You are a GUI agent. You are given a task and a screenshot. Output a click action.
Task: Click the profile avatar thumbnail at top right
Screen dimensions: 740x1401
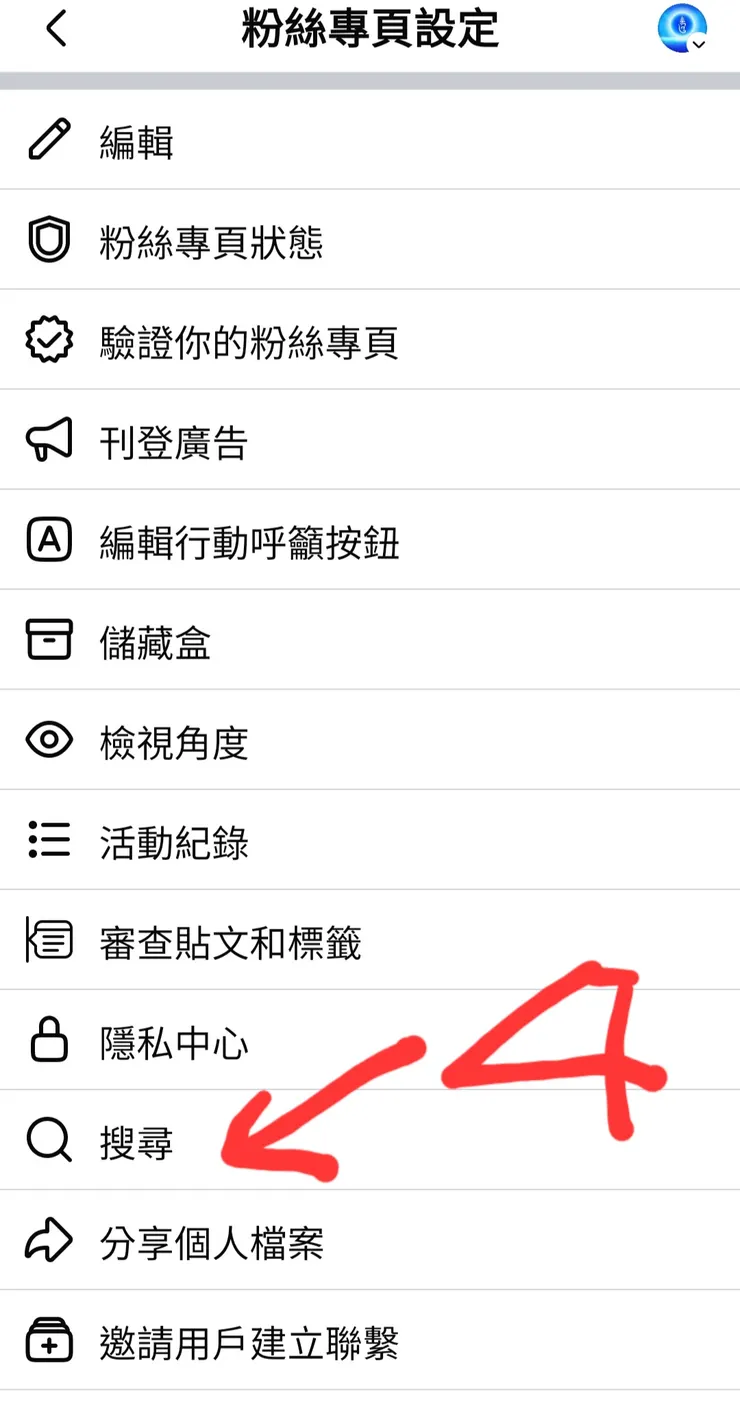681,30
